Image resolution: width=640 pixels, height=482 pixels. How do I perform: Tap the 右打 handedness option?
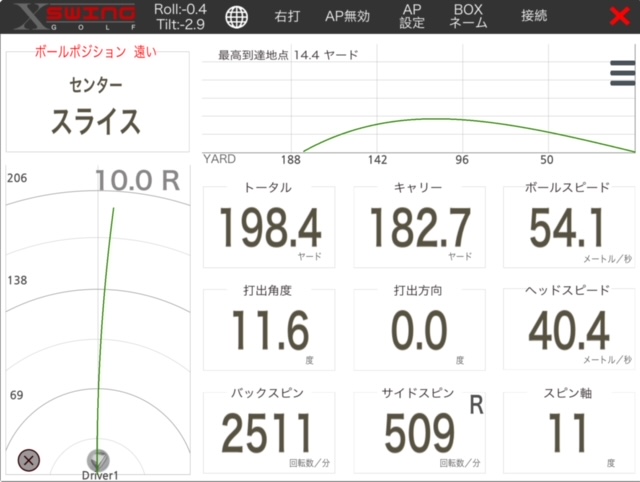[x=289, y=16]
